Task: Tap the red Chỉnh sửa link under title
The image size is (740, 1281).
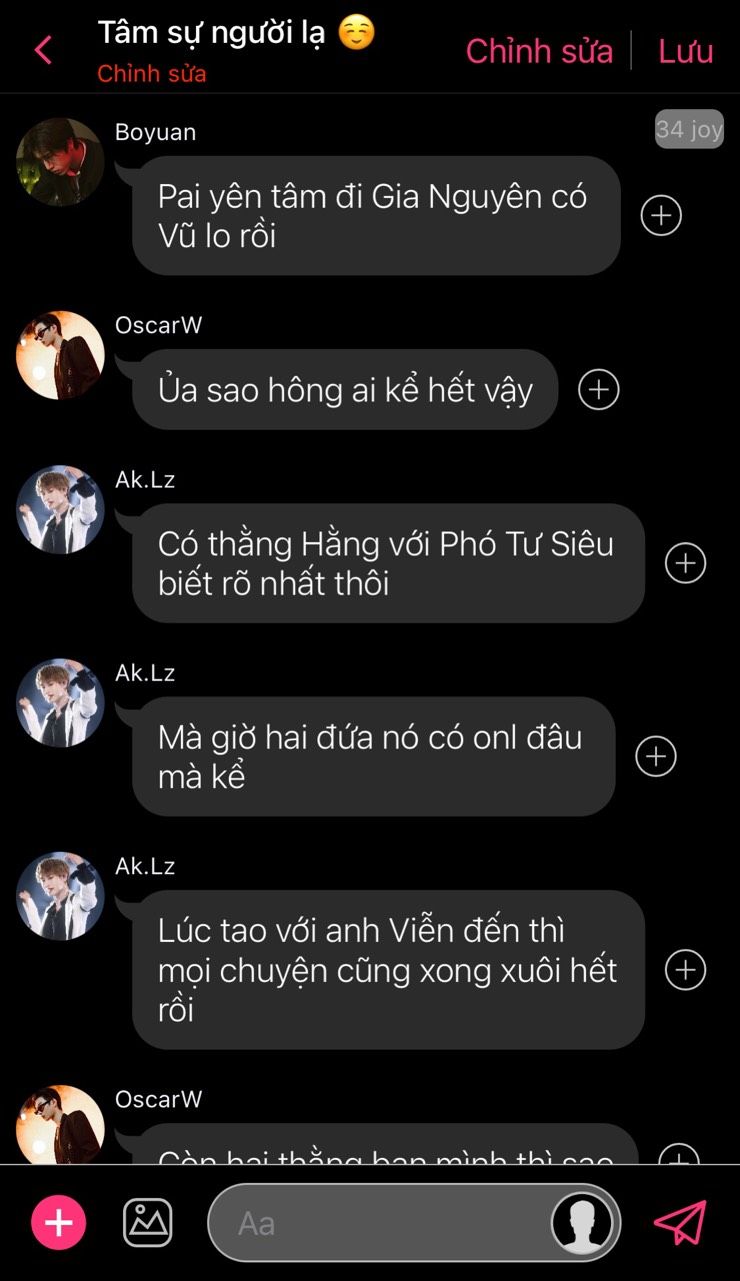Action: pos(151,74)
